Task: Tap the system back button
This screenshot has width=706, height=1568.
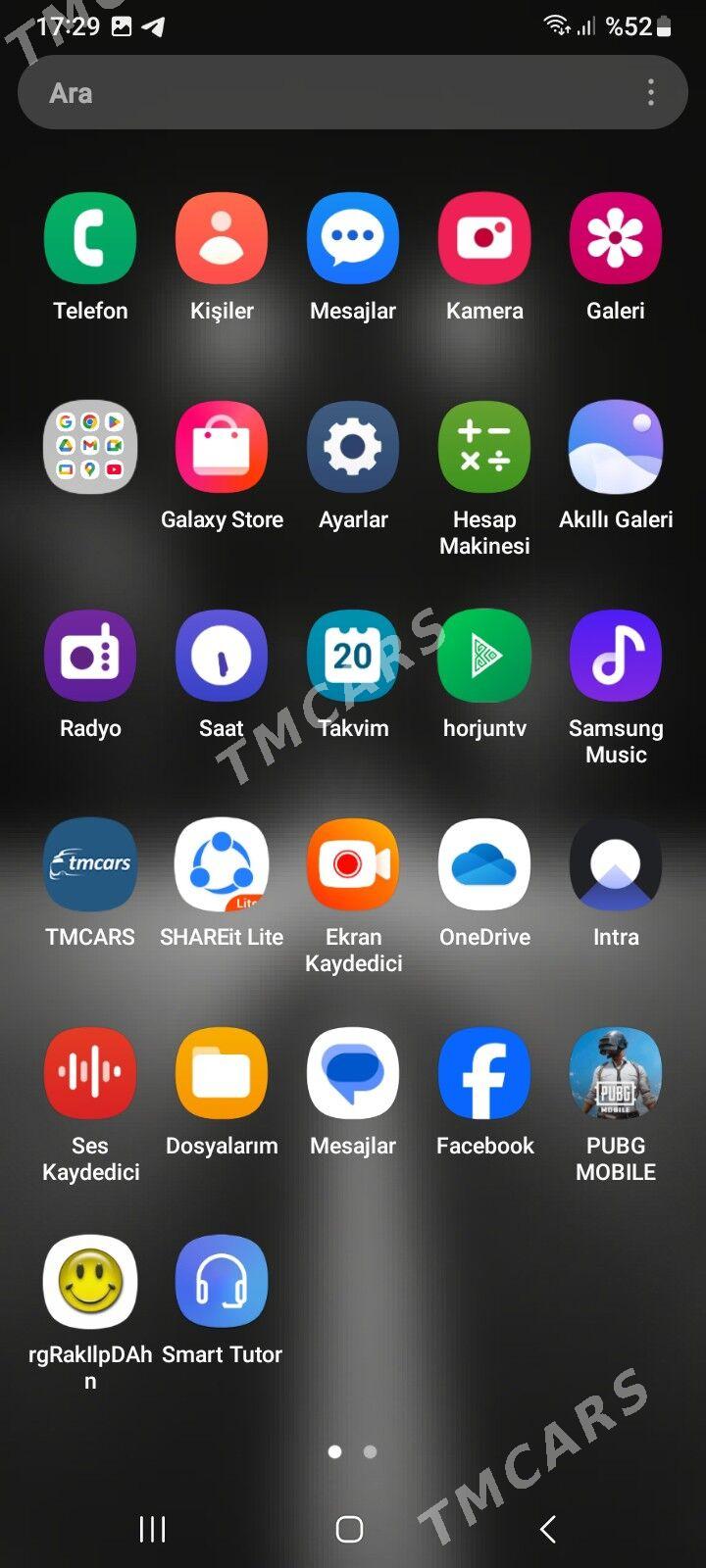Action: [x=548, y=1529]
